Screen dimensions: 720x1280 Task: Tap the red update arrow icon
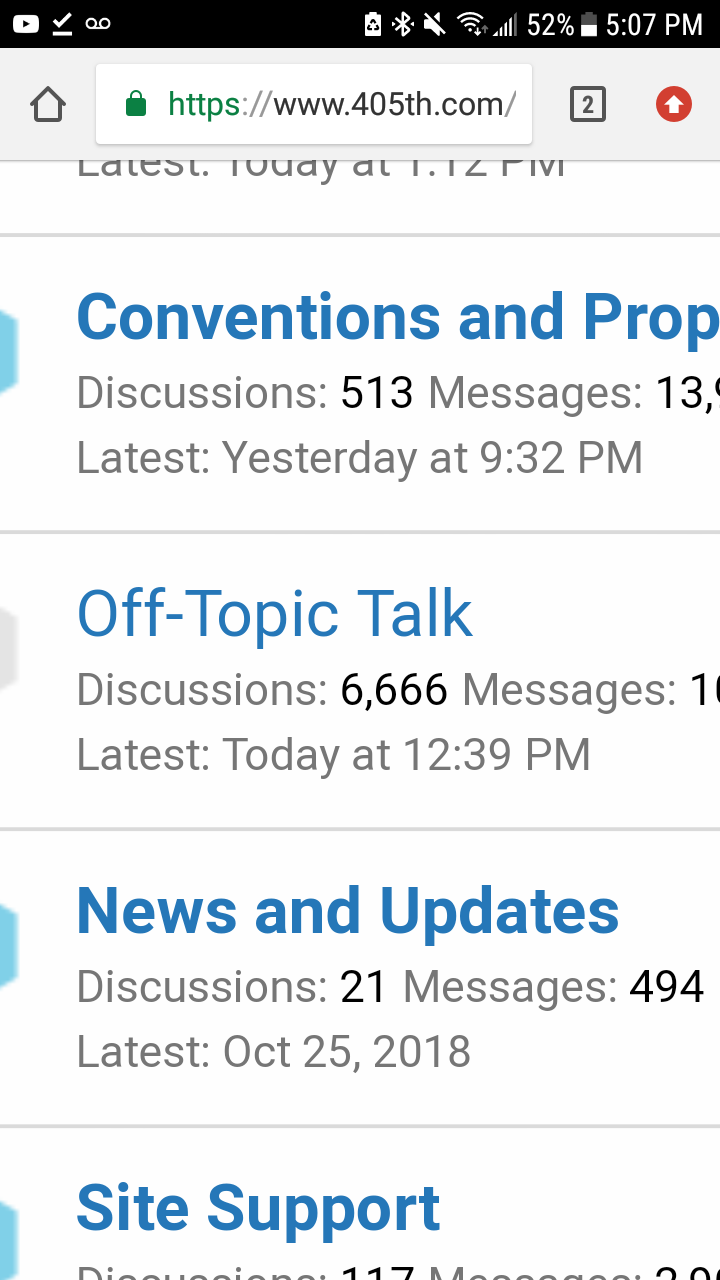[674, 104]
